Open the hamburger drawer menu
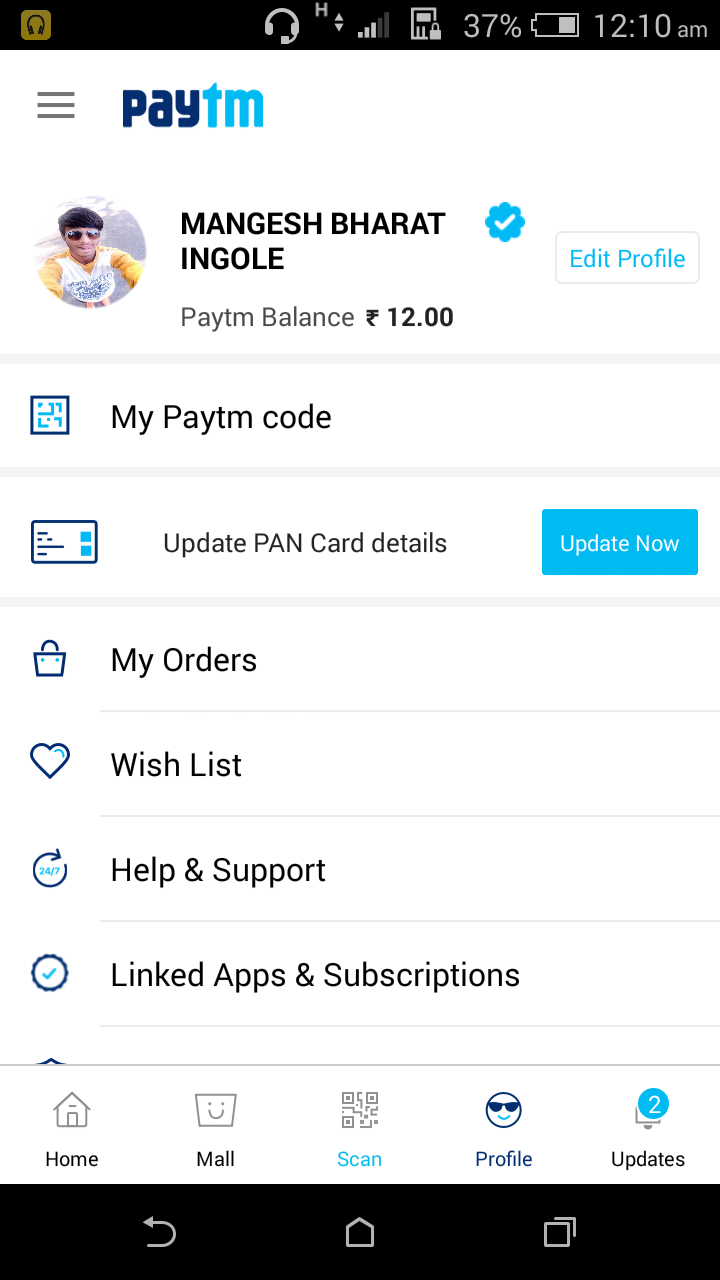 point(56,105)
